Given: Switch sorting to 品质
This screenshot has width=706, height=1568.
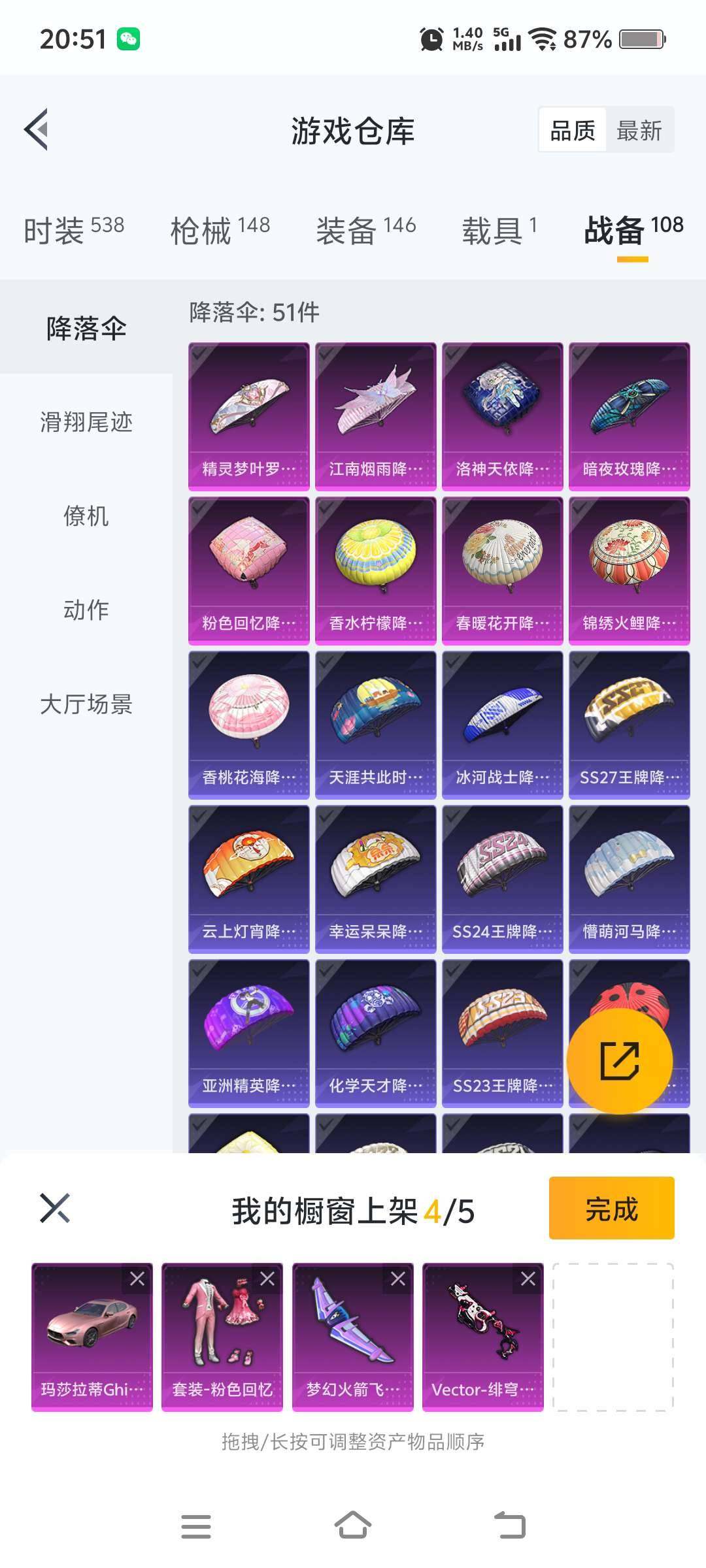Looking at the screenshot, I should [573, 129].
